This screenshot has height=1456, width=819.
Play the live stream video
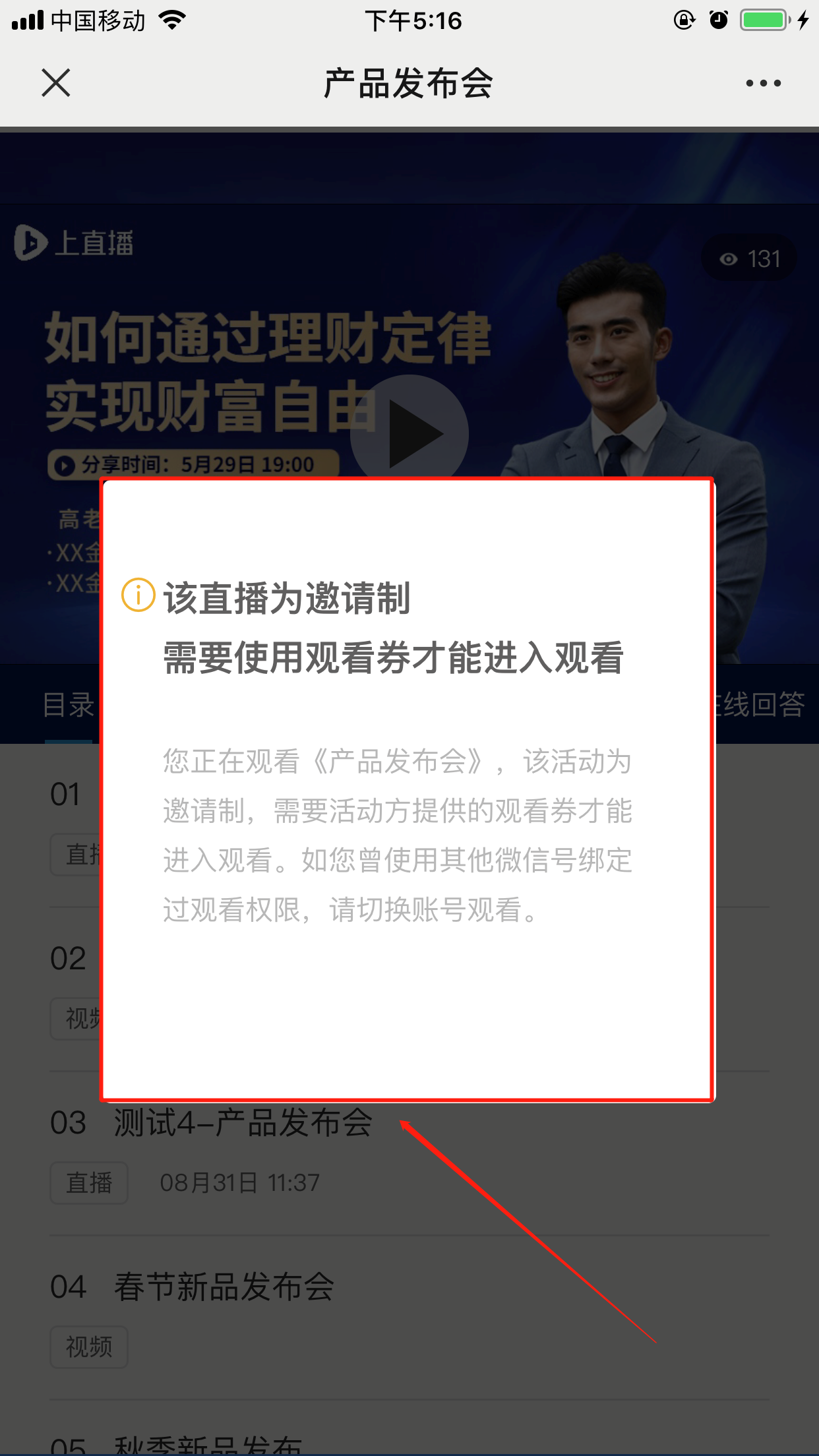(410, 431)
